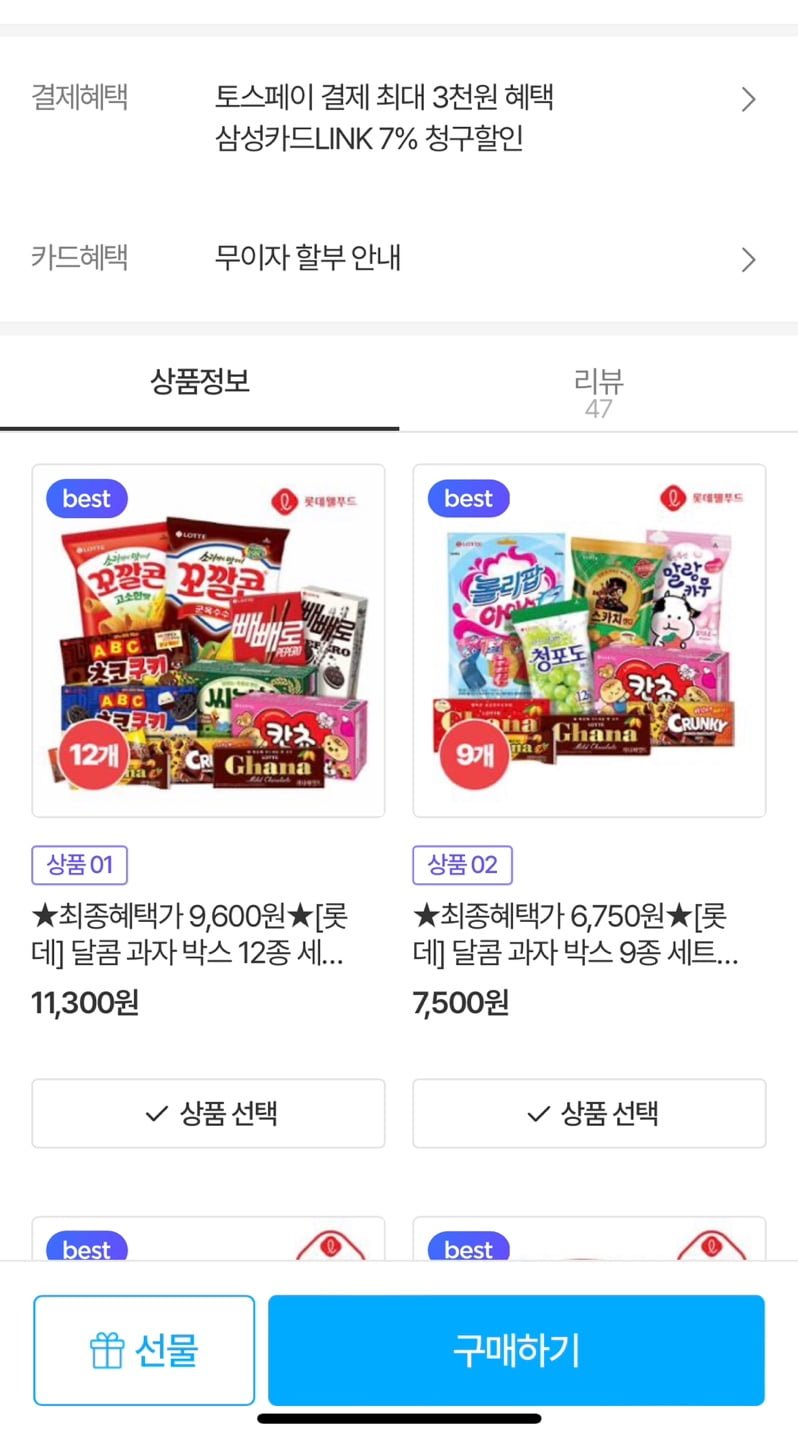This screenshot has width=798, height=1440.
Task: Tap 구매하기 to purchase
Action: click(x=516, y=1351)
